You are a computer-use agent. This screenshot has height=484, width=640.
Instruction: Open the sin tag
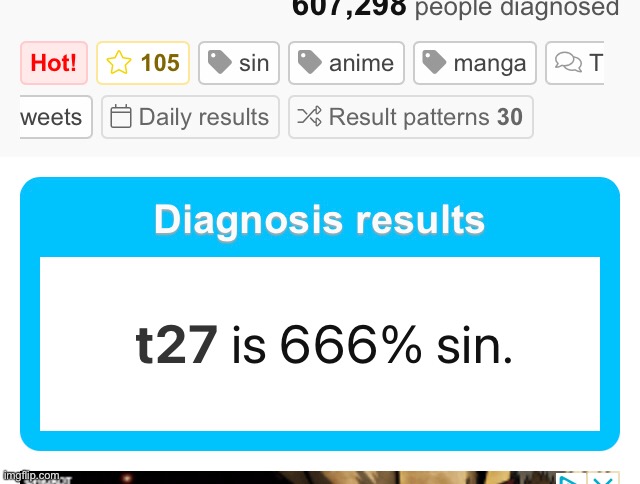point(239,63)
